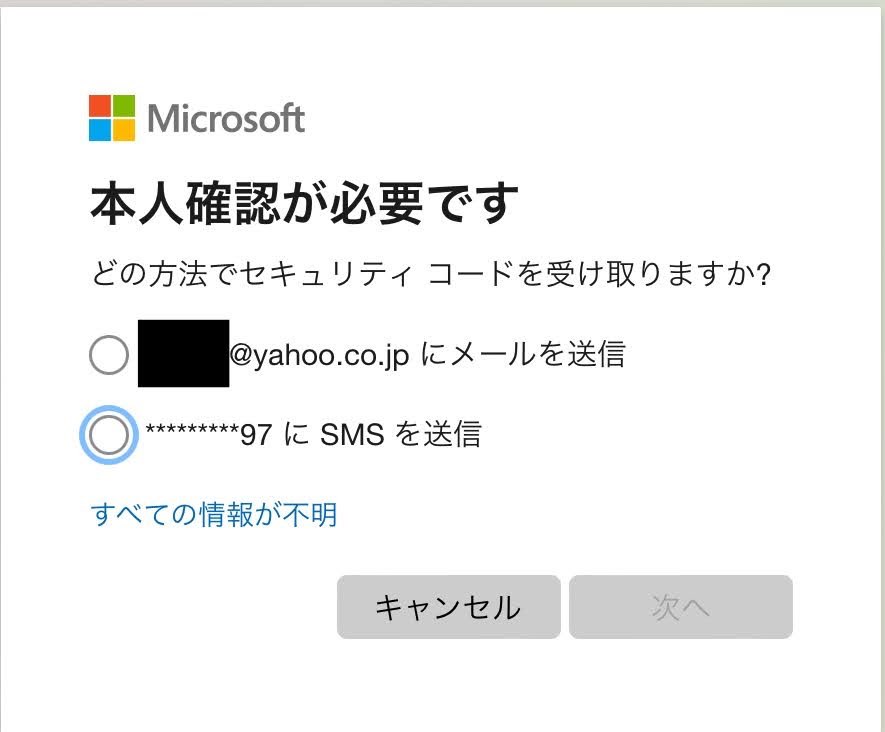The image size is (885, 732).
Task: Select the yahoo.co.jp email option
Action: [x=108, y=355]
